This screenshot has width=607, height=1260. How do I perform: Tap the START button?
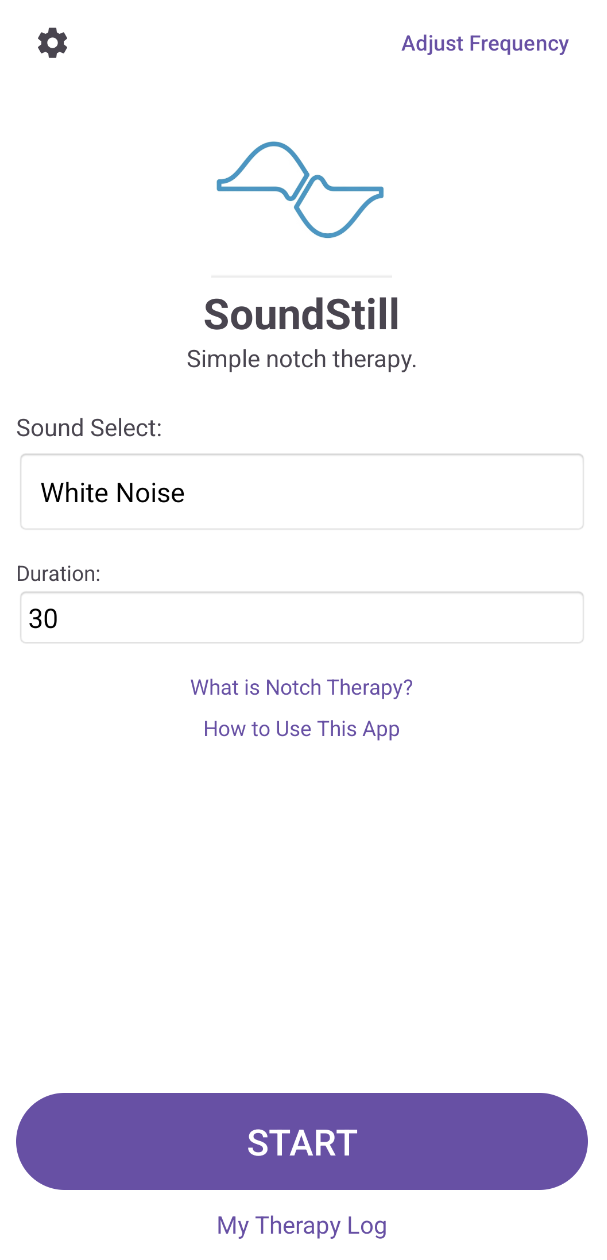(x=302, y=1142)
